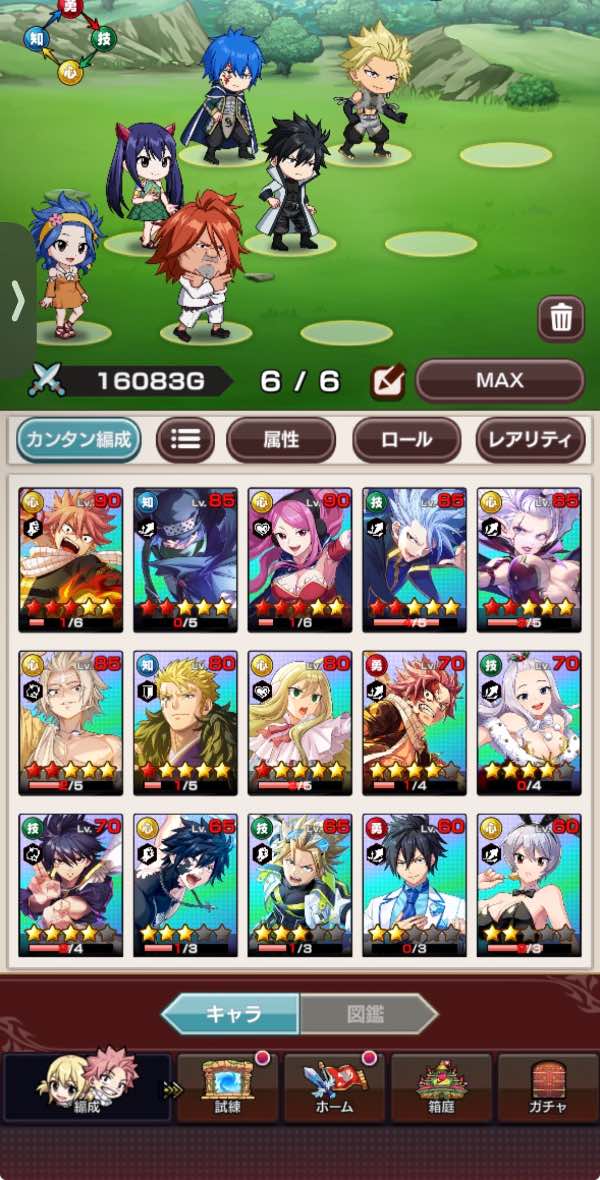
Task: Select the Lv.90 pink-haired woman card
Action: (300, 560)
